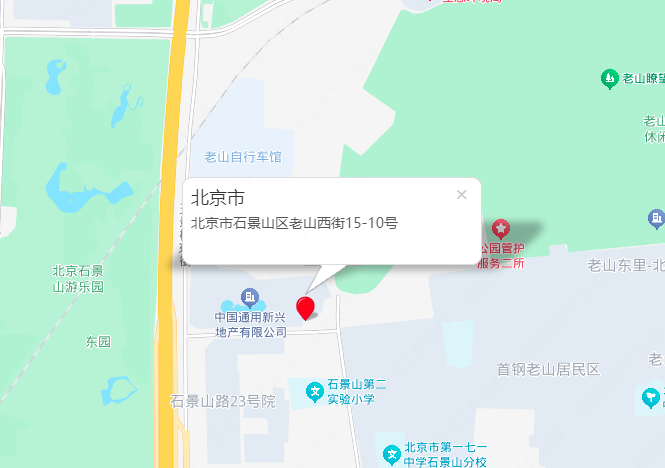This screenshot has height=468, width=665.
Task: Tap the red location pin marker
Action: tap(306, 307)
